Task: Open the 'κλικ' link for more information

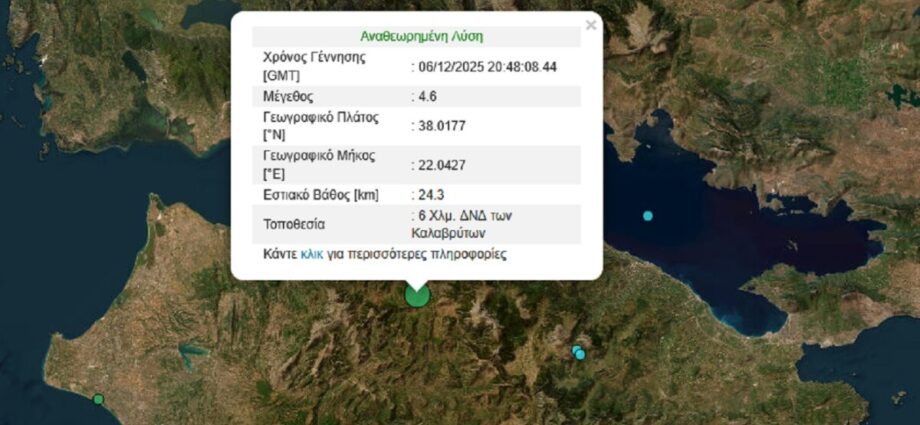Action: coord(311,255)
